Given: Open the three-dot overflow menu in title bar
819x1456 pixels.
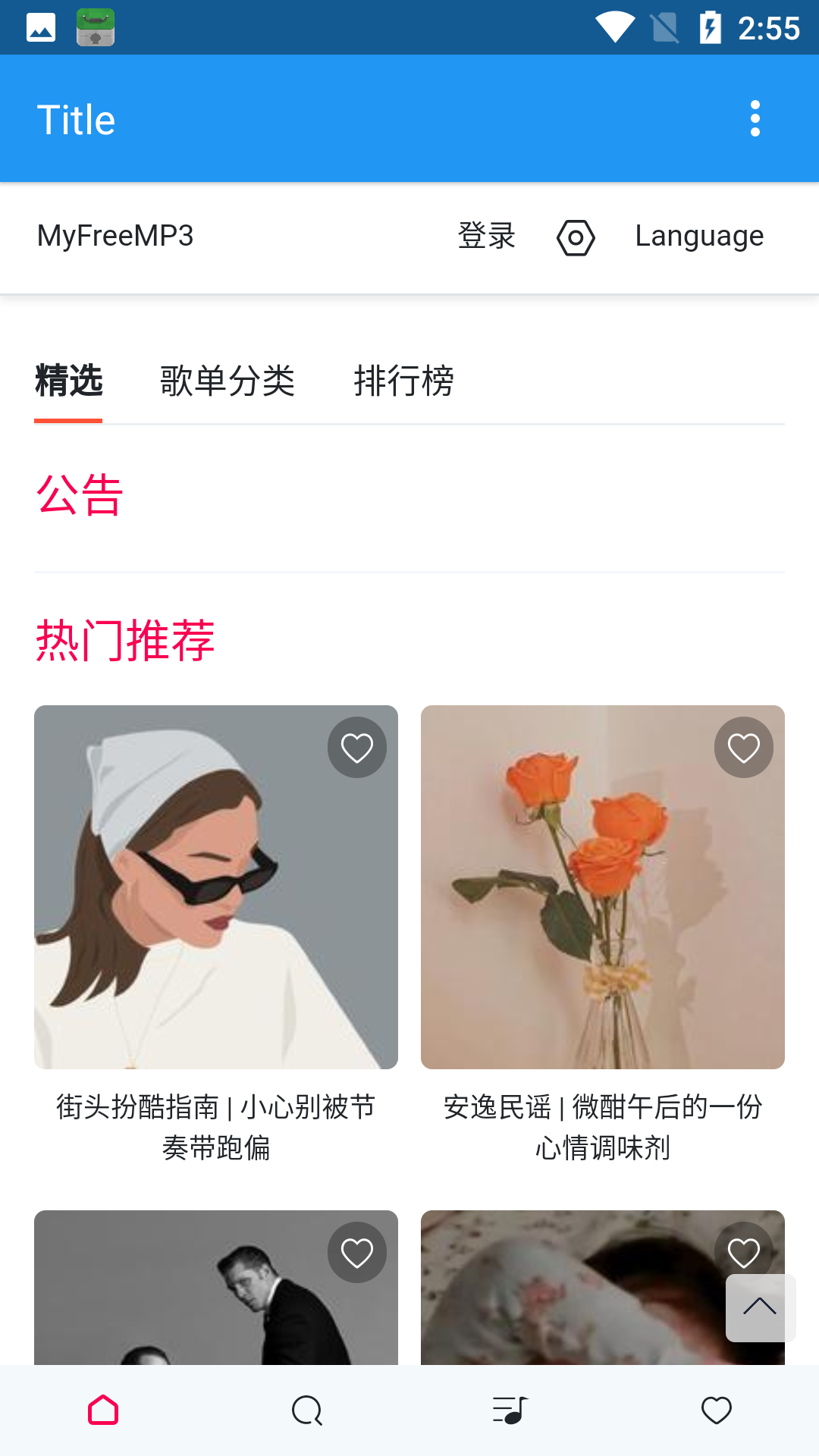Looking at the screenshot, I should pyautogui.click(x=755, y=118).
